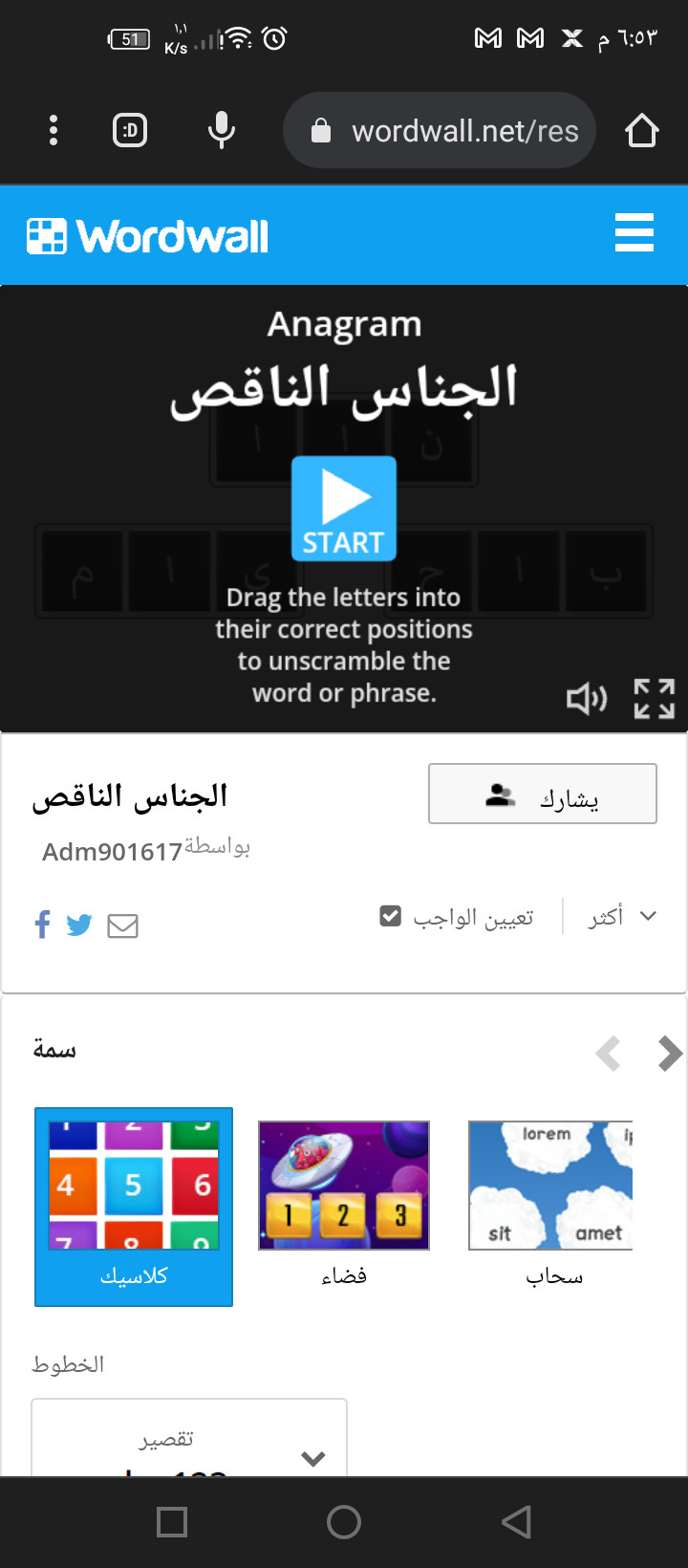Enter fullscreen mode for the game
Image resolution: width=688 pixels, height=1568 pixels.
[x=655, y=699]
